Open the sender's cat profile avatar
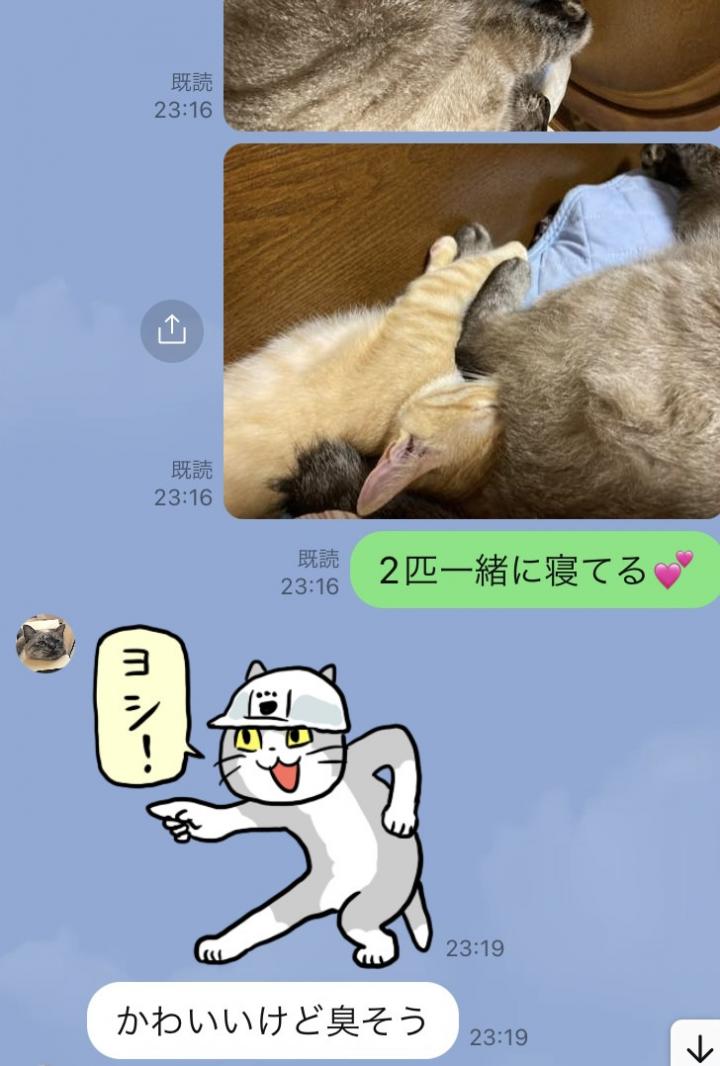 click(x=45, y=643)
